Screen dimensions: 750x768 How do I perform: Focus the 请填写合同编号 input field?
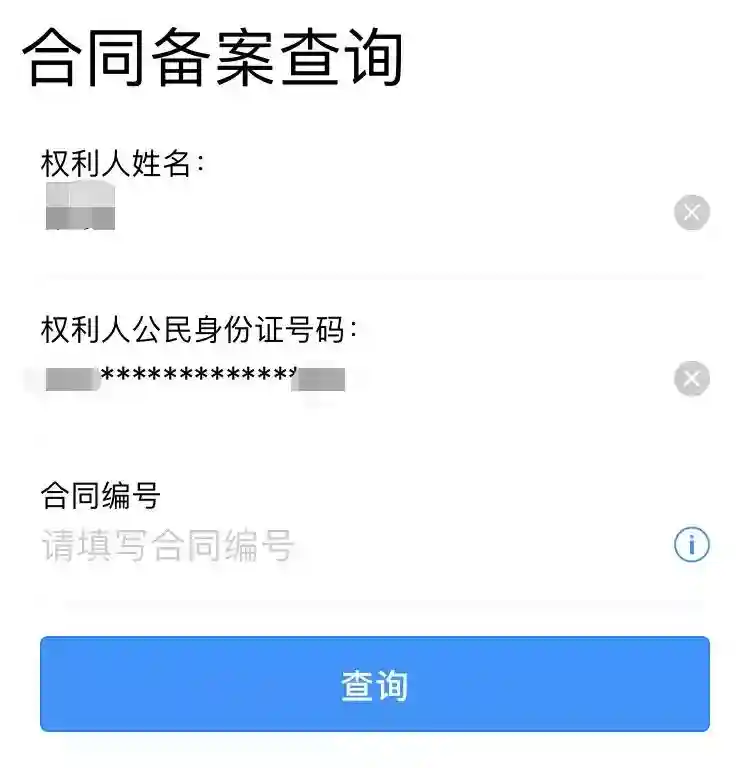point(340,547)
